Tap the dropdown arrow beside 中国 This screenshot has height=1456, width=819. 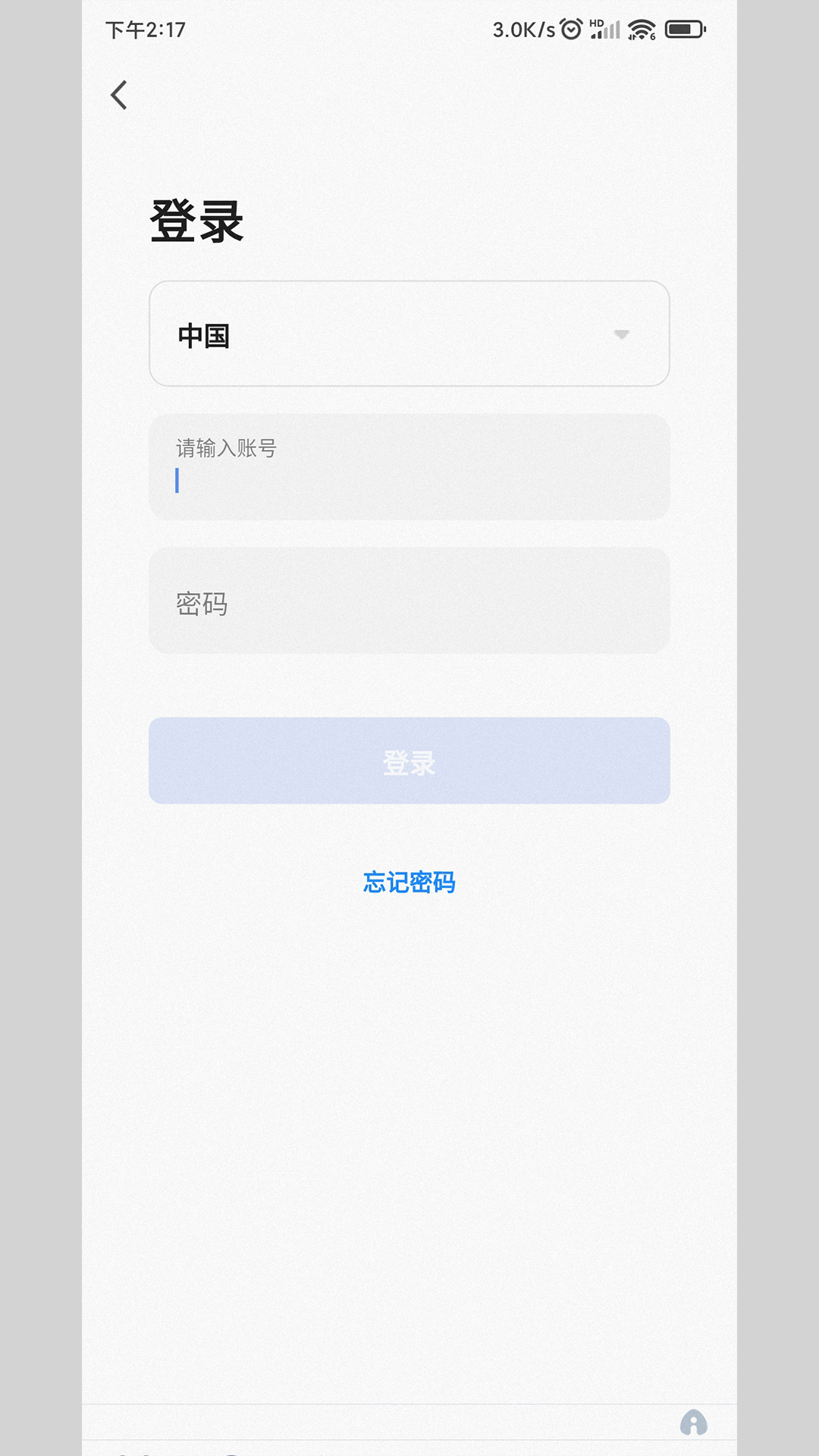[622, 334]
